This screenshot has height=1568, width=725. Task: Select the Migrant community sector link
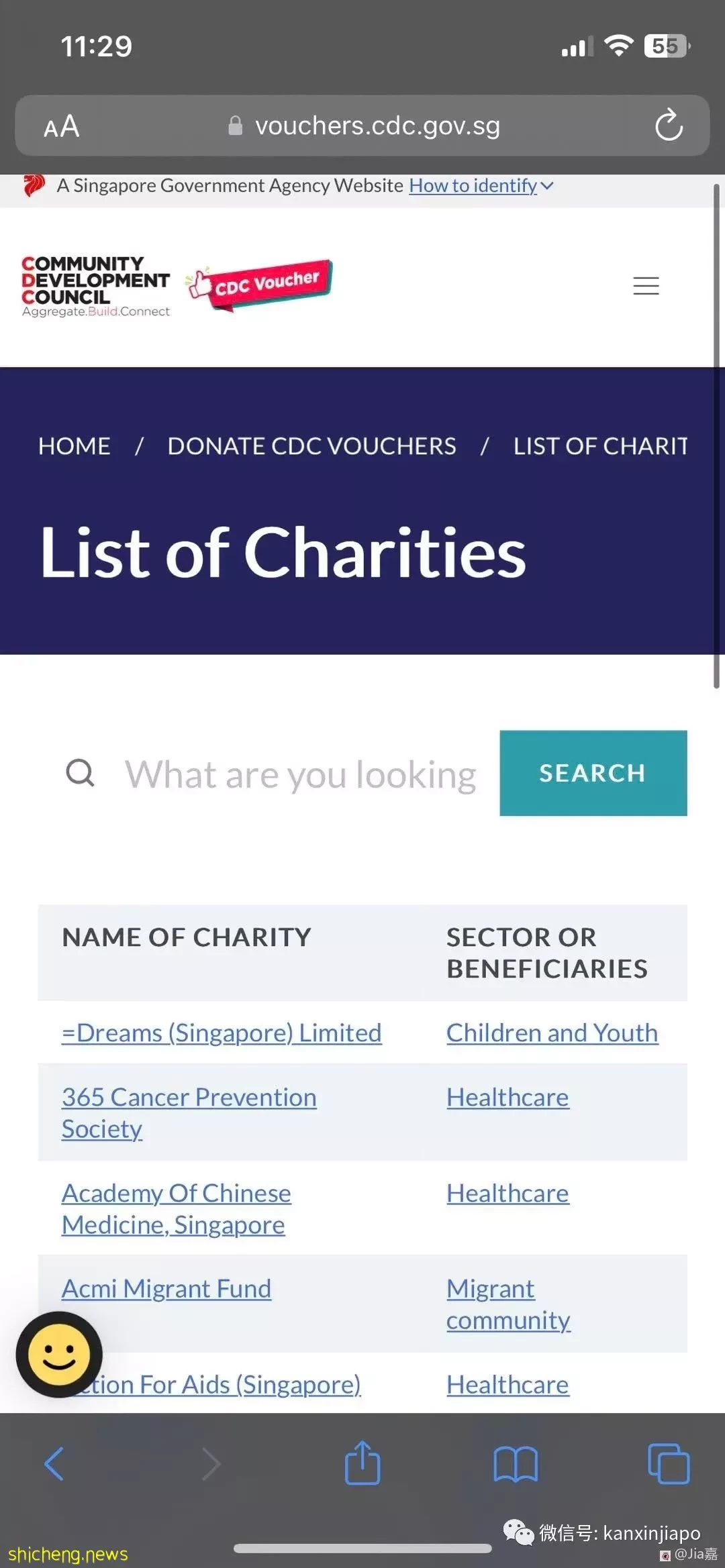tap(507, 1304)
